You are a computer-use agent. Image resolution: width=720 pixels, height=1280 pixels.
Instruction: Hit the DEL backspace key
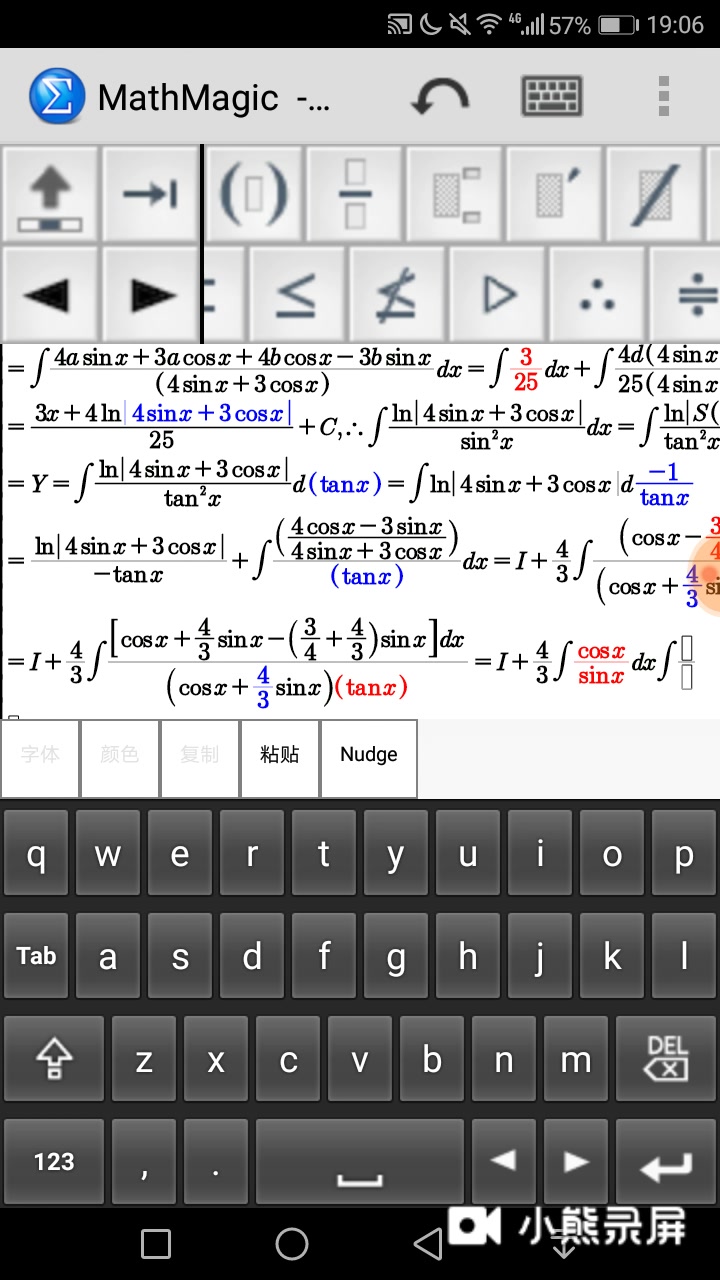click(666, 1058)
